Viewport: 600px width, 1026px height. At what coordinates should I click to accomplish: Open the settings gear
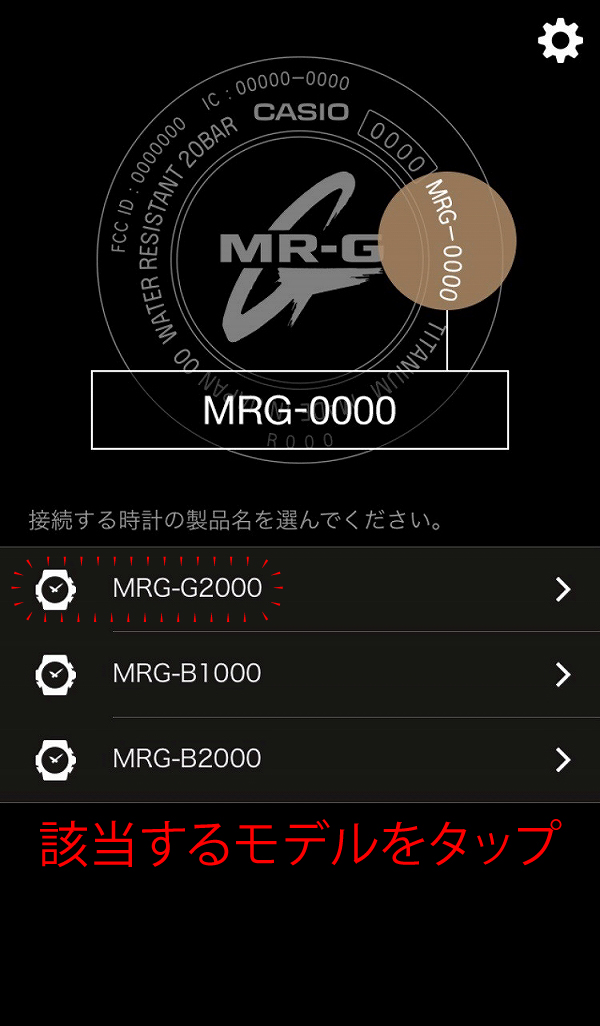[x=560, y=41]
